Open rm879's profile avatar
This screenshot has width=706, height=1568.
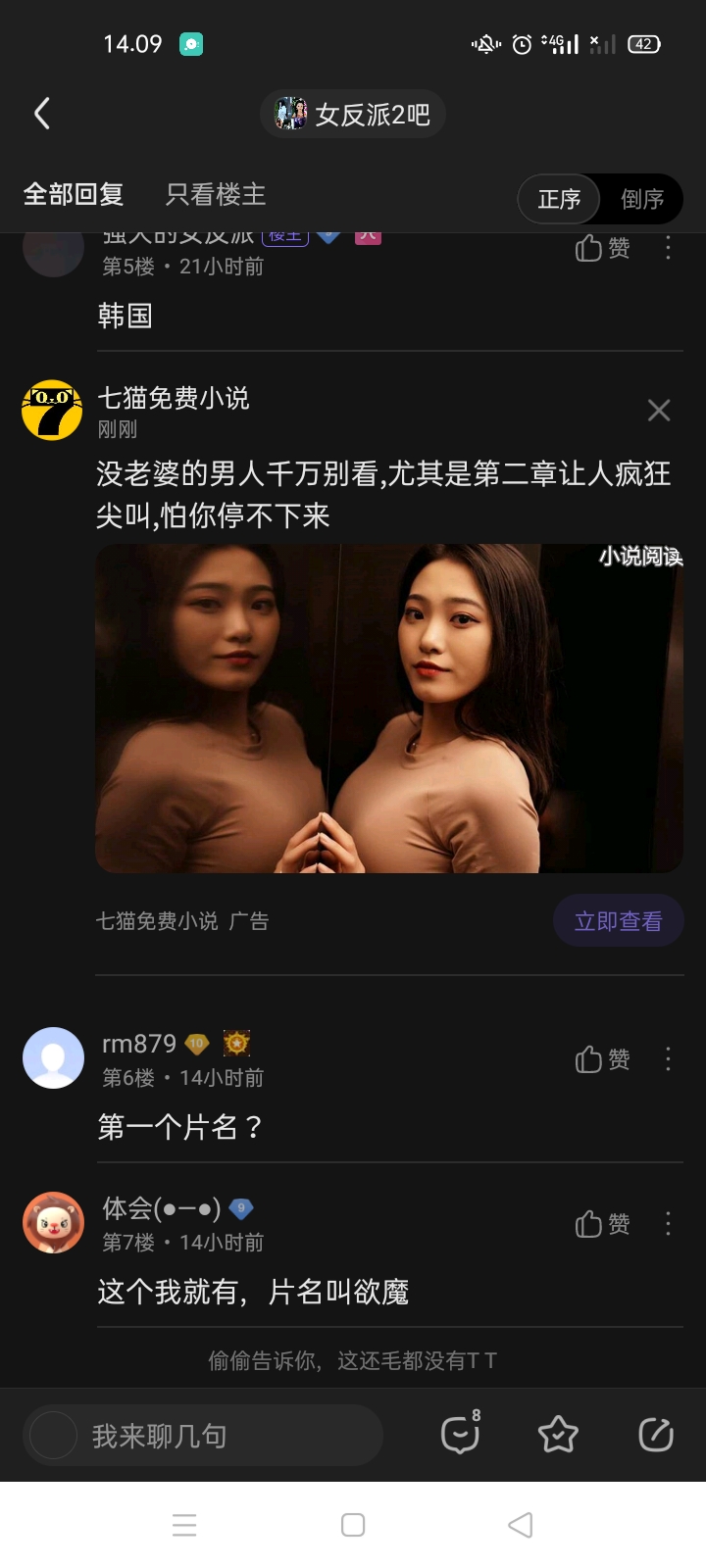pos(53,1057)
